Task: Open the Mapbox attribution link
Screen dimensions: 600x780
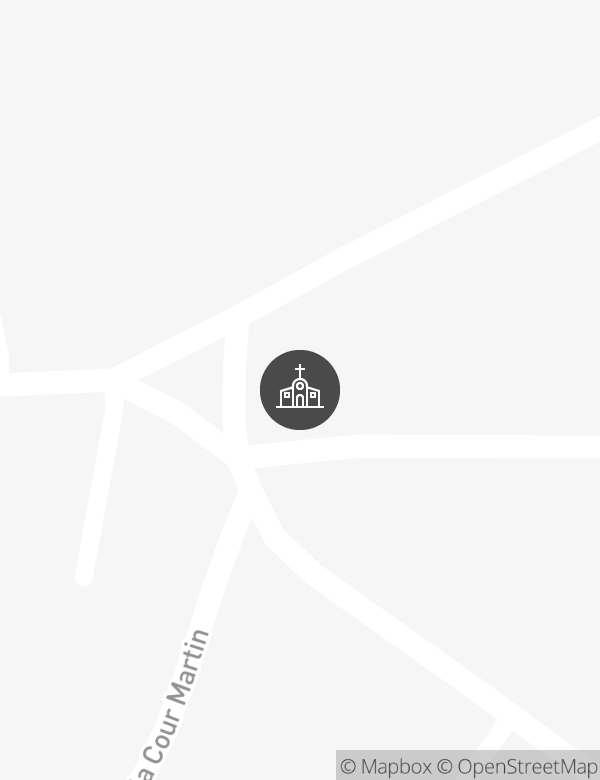Action: point(386,767)
